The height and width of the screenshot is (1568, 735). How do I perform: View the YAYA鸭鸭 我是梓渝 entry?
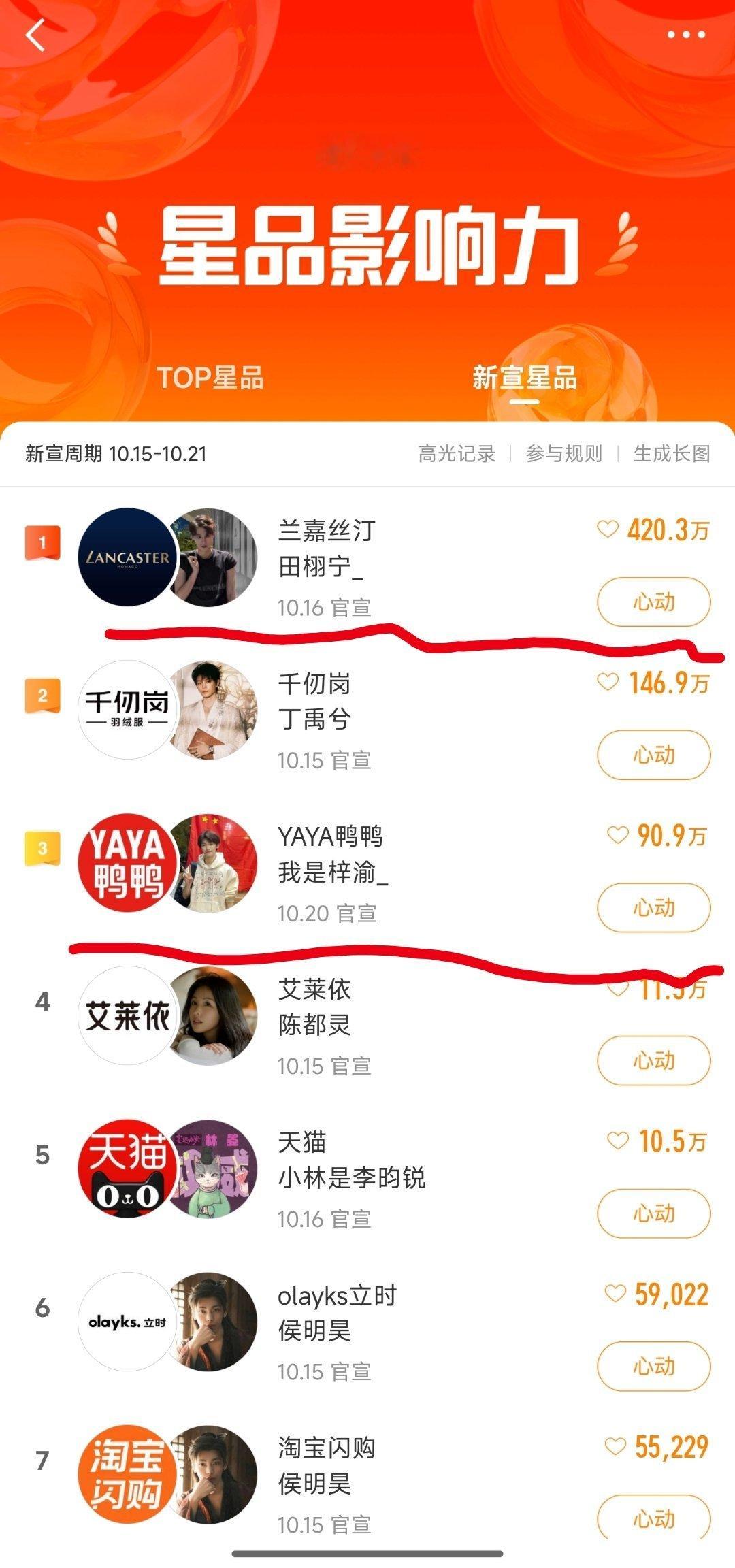pyautogui.click(x=332, y=855)
